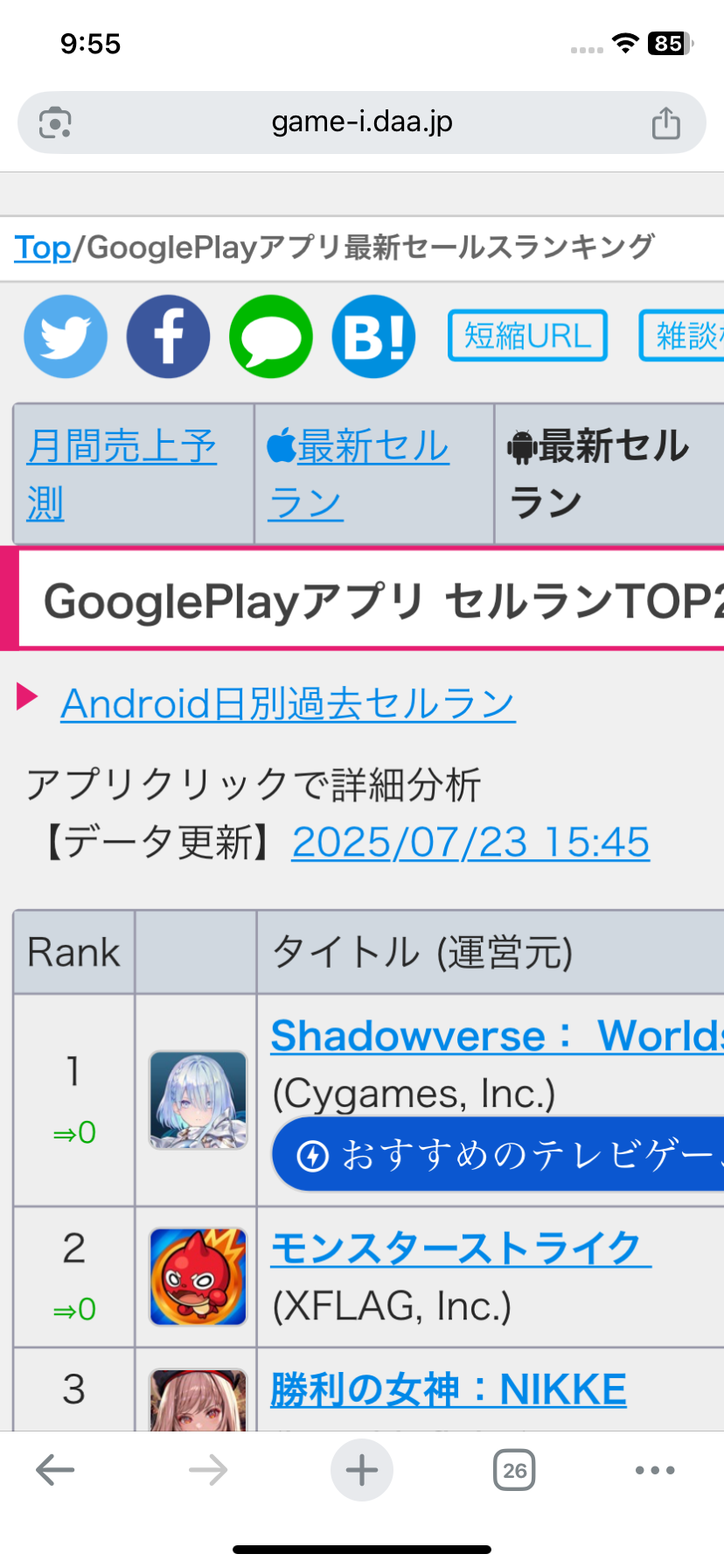724x1568 pixels.
Task: Open Android日別過去セルラン link
Action: click(288, 703)
